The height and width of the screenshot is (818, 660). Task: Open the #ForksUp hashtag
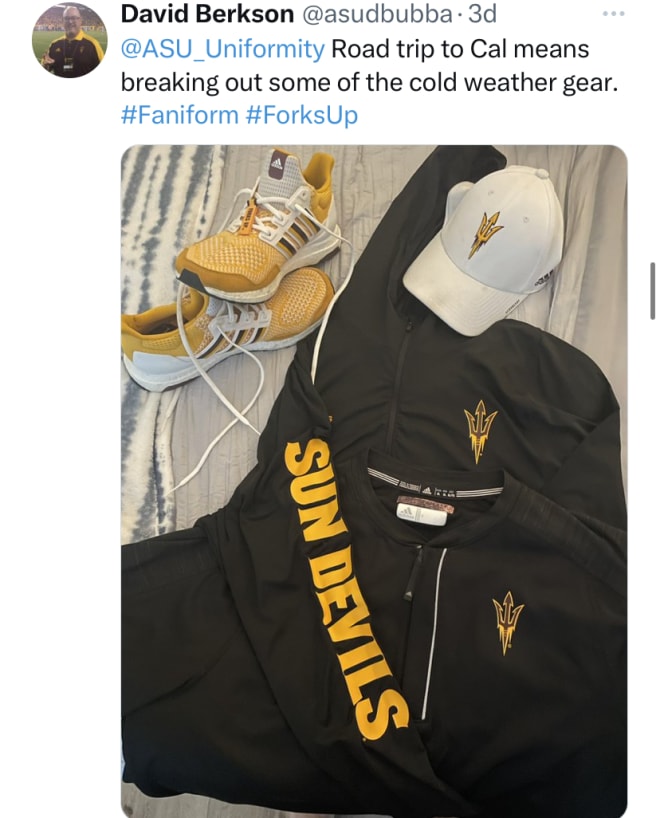tap(300, 115)
